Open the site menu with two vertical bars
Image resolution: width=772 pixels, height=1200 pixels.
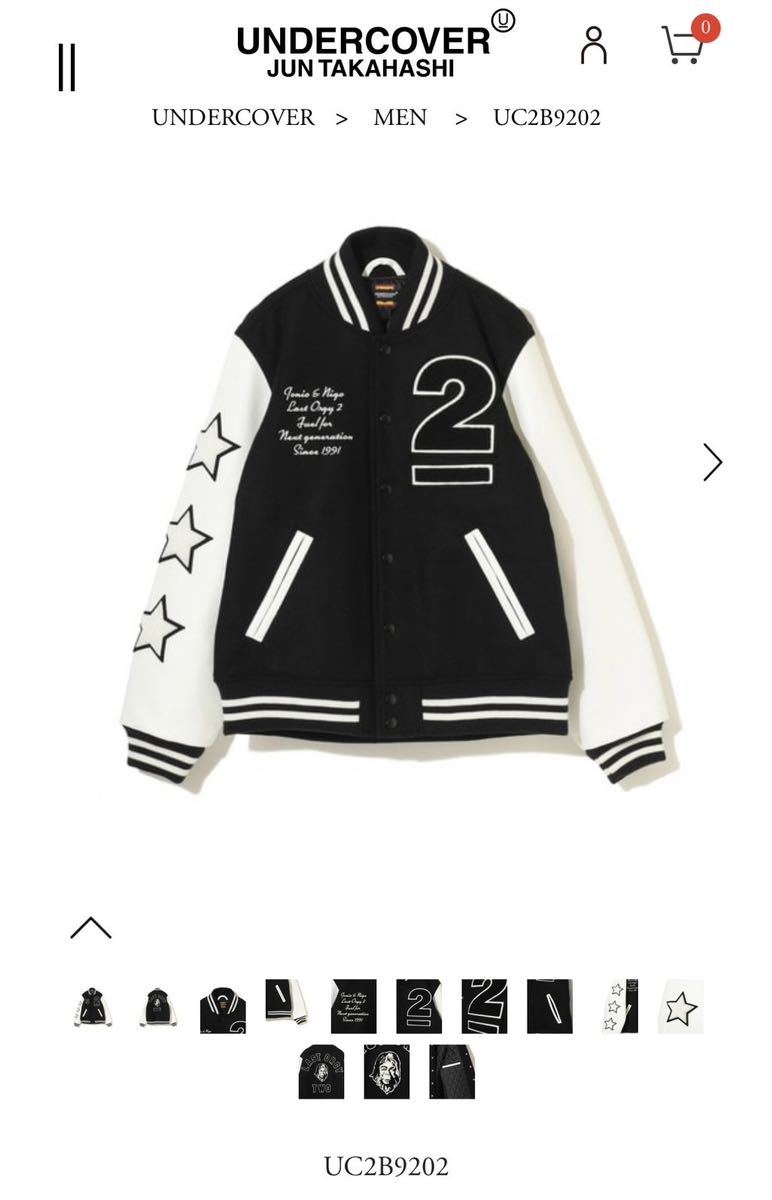pyautogui.click(x=67, y=67)
